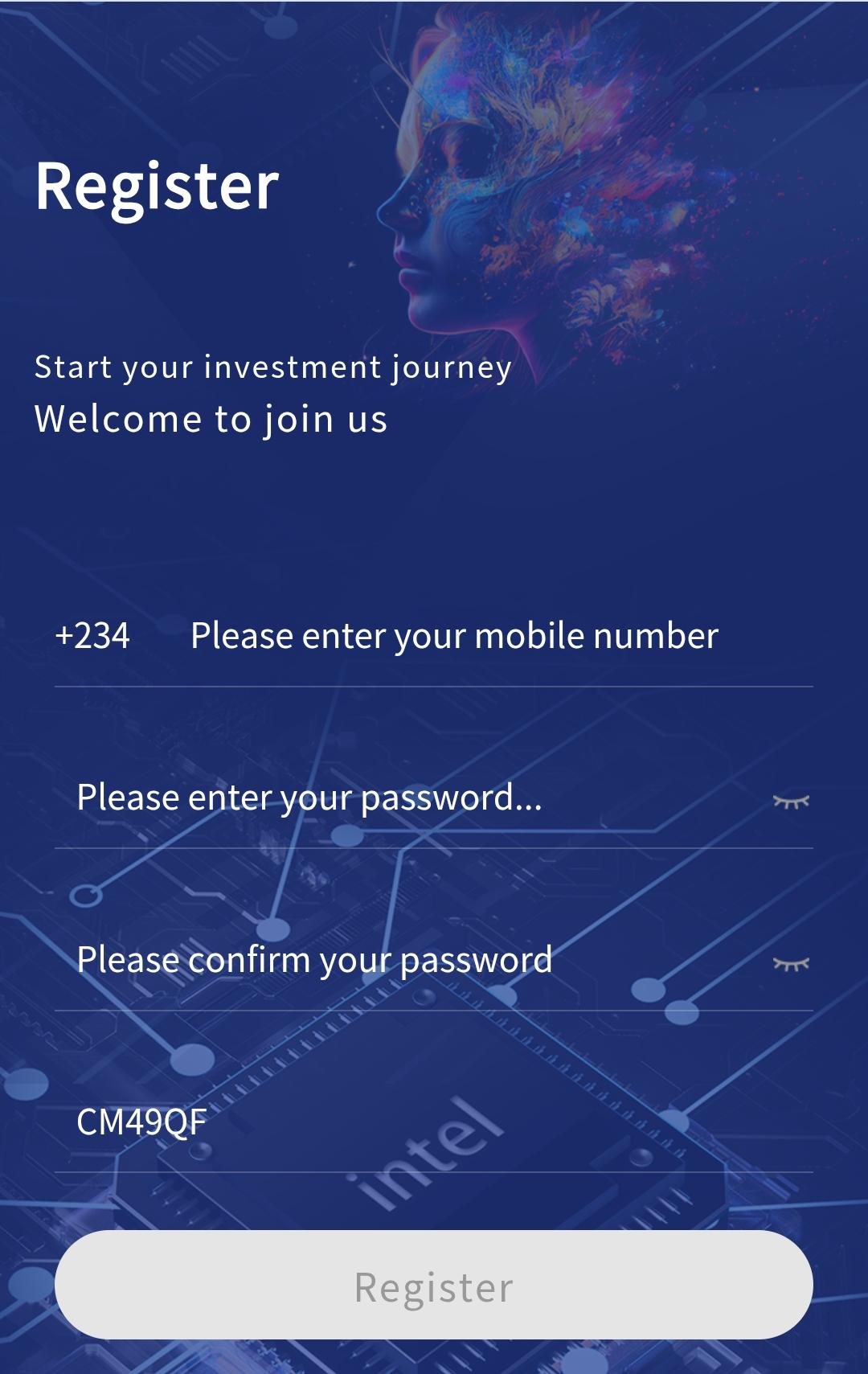Submit the Register button
The width and height of the screenshot is (868, 1374).
(434, 1286)
